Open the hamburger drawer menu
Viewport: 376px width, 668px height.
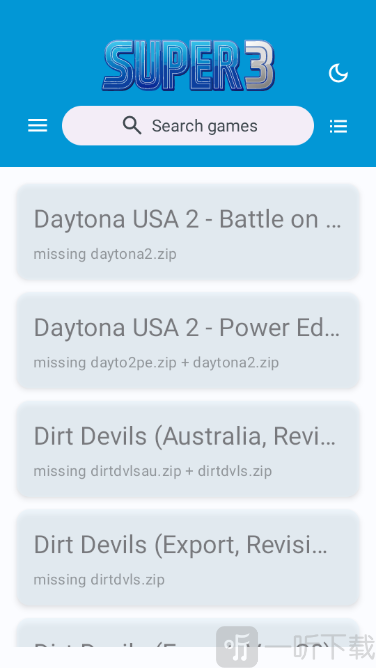(x=37, y=126)
